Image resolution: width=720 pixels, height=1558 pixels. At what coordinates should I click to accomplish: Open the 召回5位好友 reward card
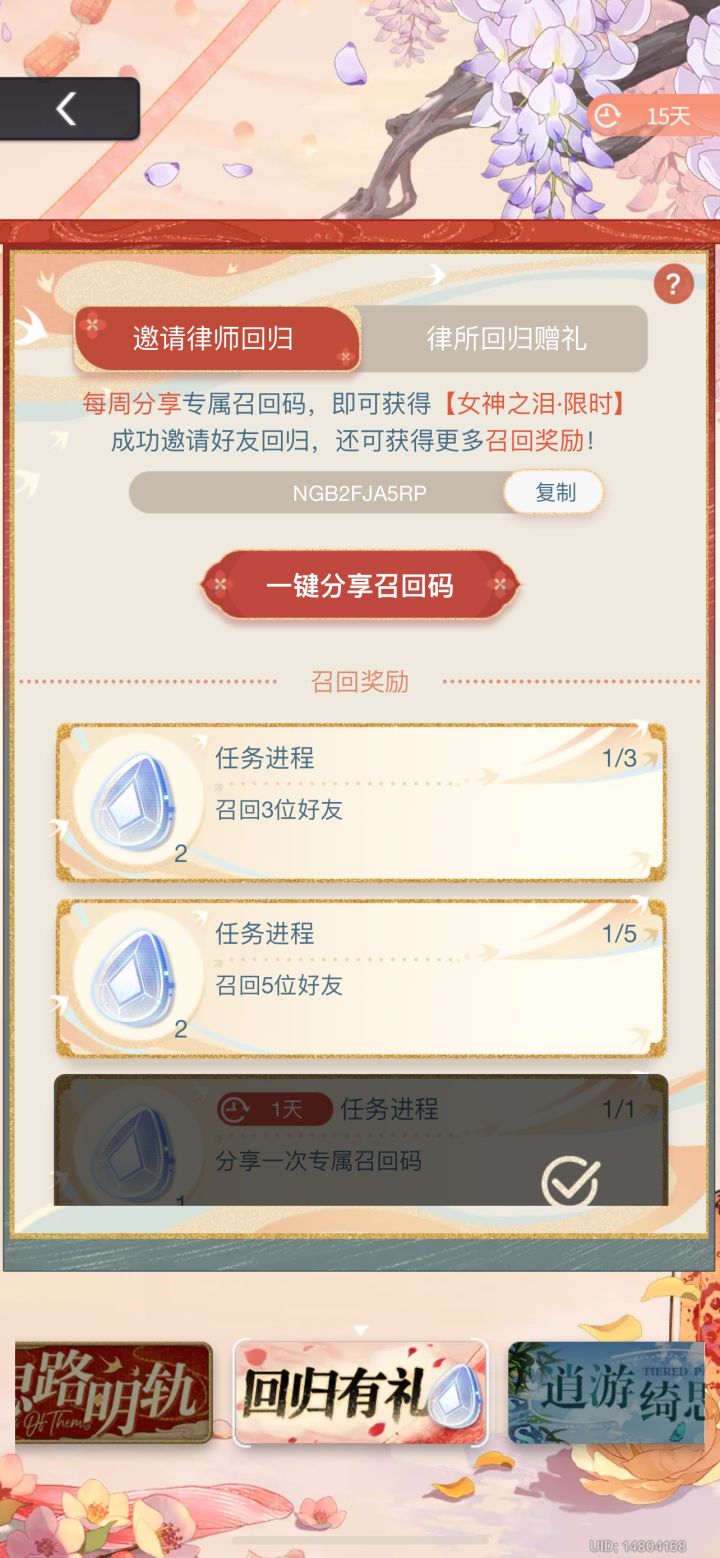point(360,976)
